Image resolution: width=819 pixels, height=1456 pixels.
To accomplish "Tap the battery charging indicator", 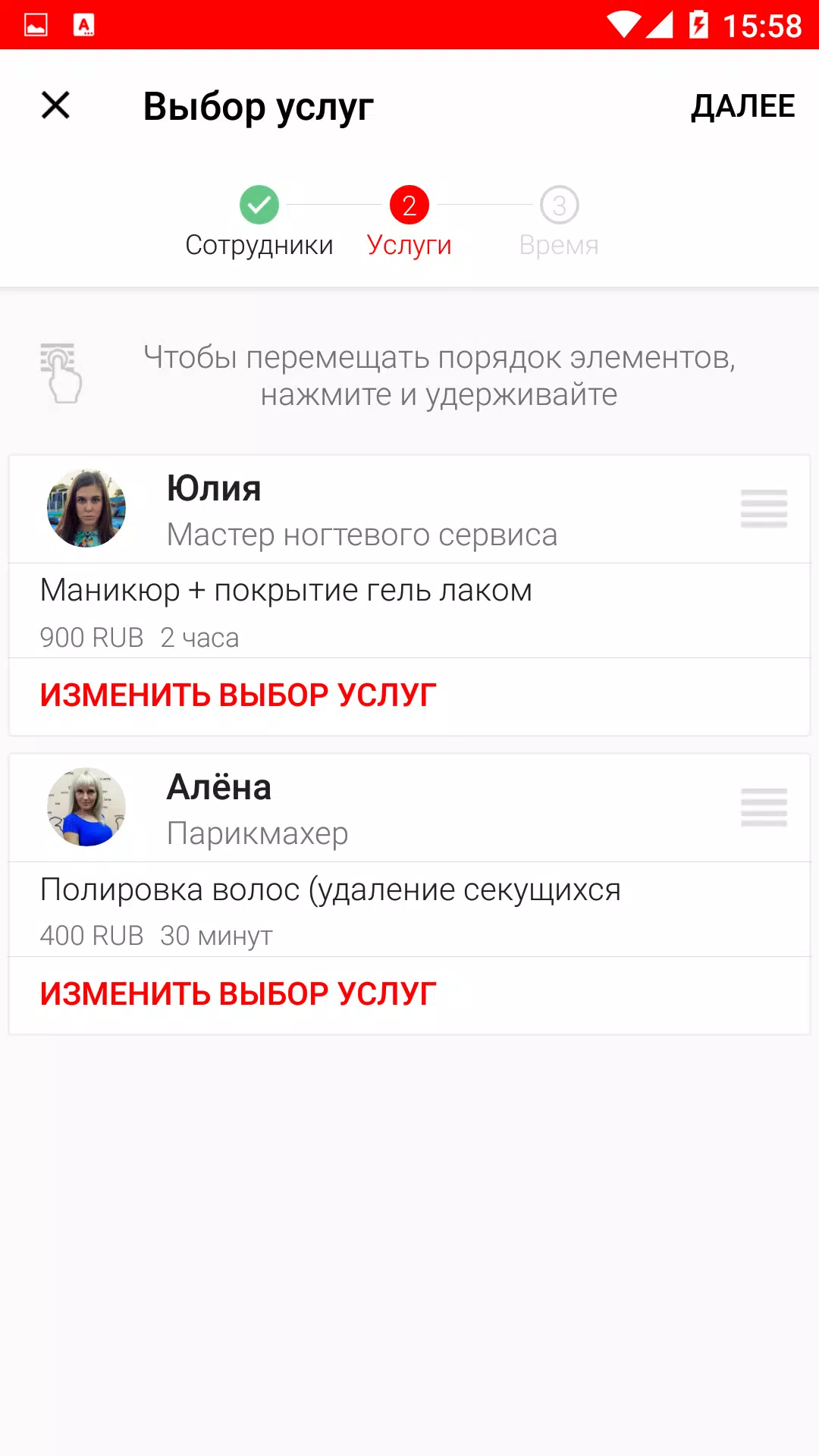I will [698, 25].
